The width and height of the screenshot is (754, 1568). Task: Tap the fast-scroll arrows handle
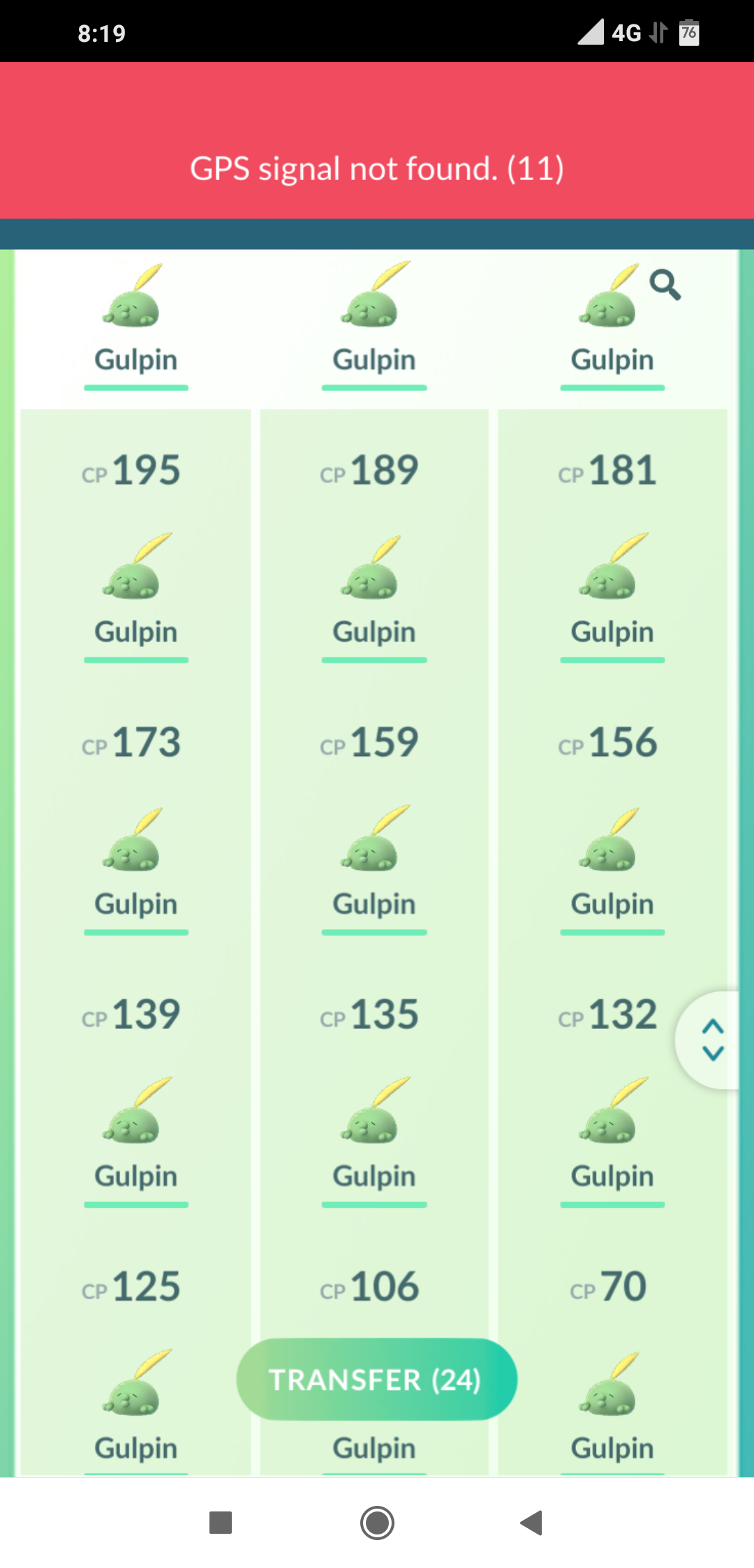(x=712, y=1040)
